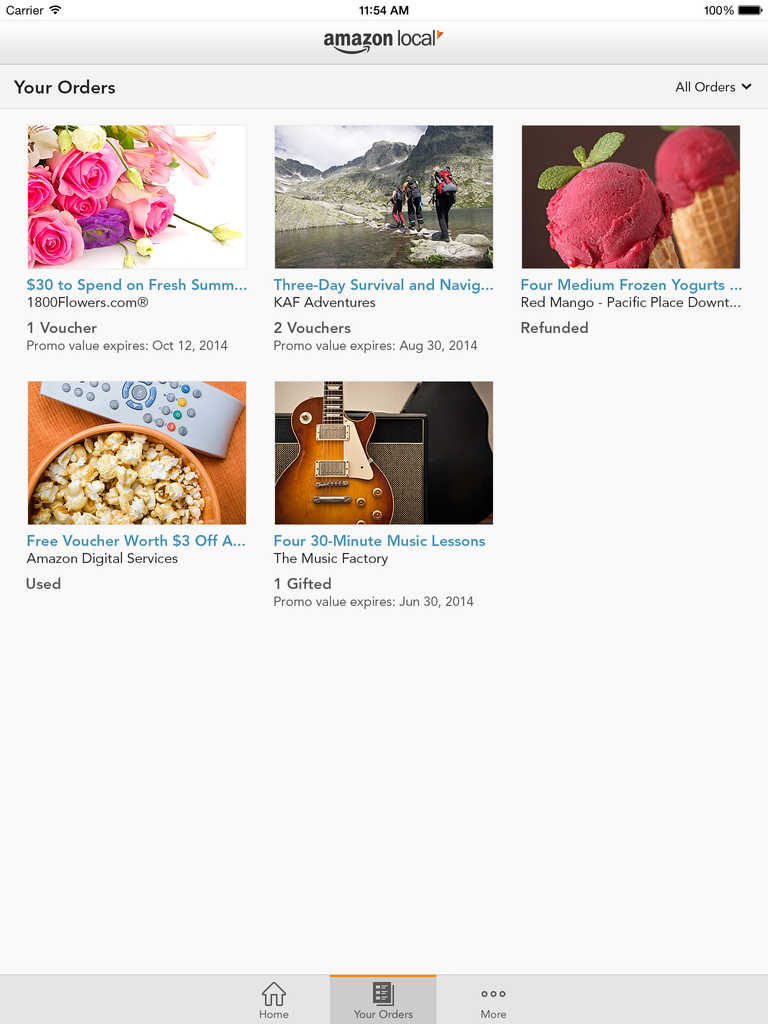Image resolution: width=768 pixels, height=1024 pixels.
Task: Open Three-Day Survival and Navigation order link
Action: [x=383, y=285]
